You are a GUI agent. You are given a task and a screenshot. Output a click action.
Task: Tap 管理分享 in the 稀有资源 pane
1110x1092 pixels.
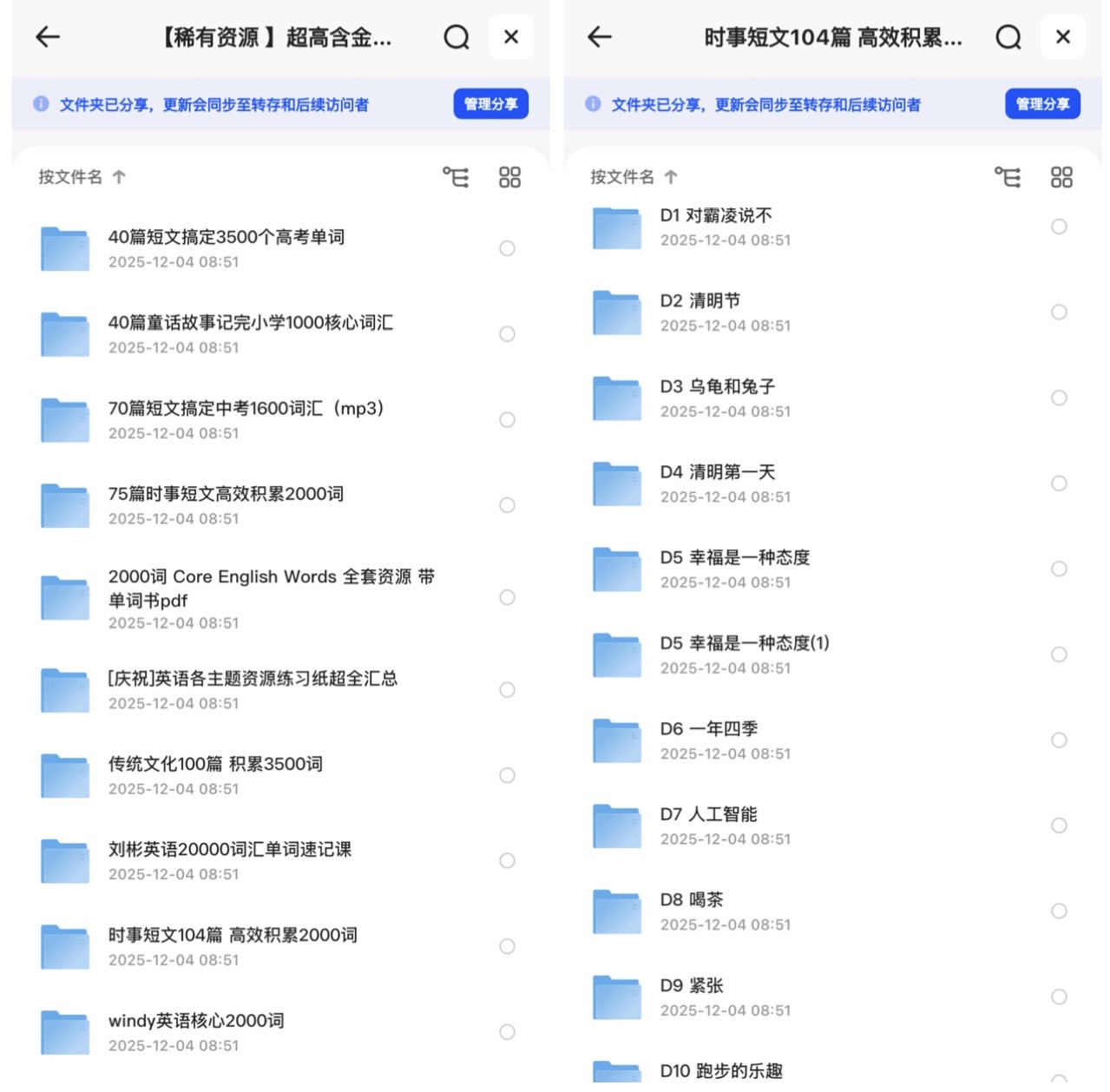[490, 104]
